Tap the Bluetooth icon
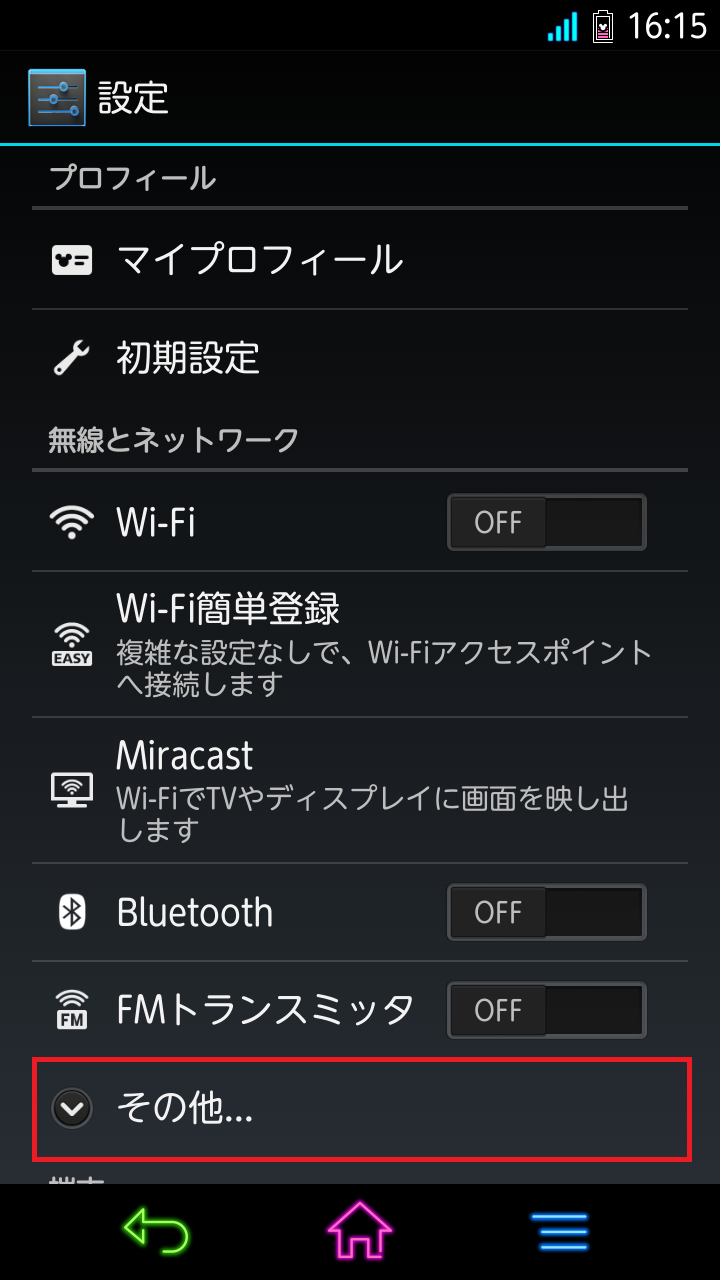The image size is (720, 1280). pyautogui.click(x=70, y=911)
